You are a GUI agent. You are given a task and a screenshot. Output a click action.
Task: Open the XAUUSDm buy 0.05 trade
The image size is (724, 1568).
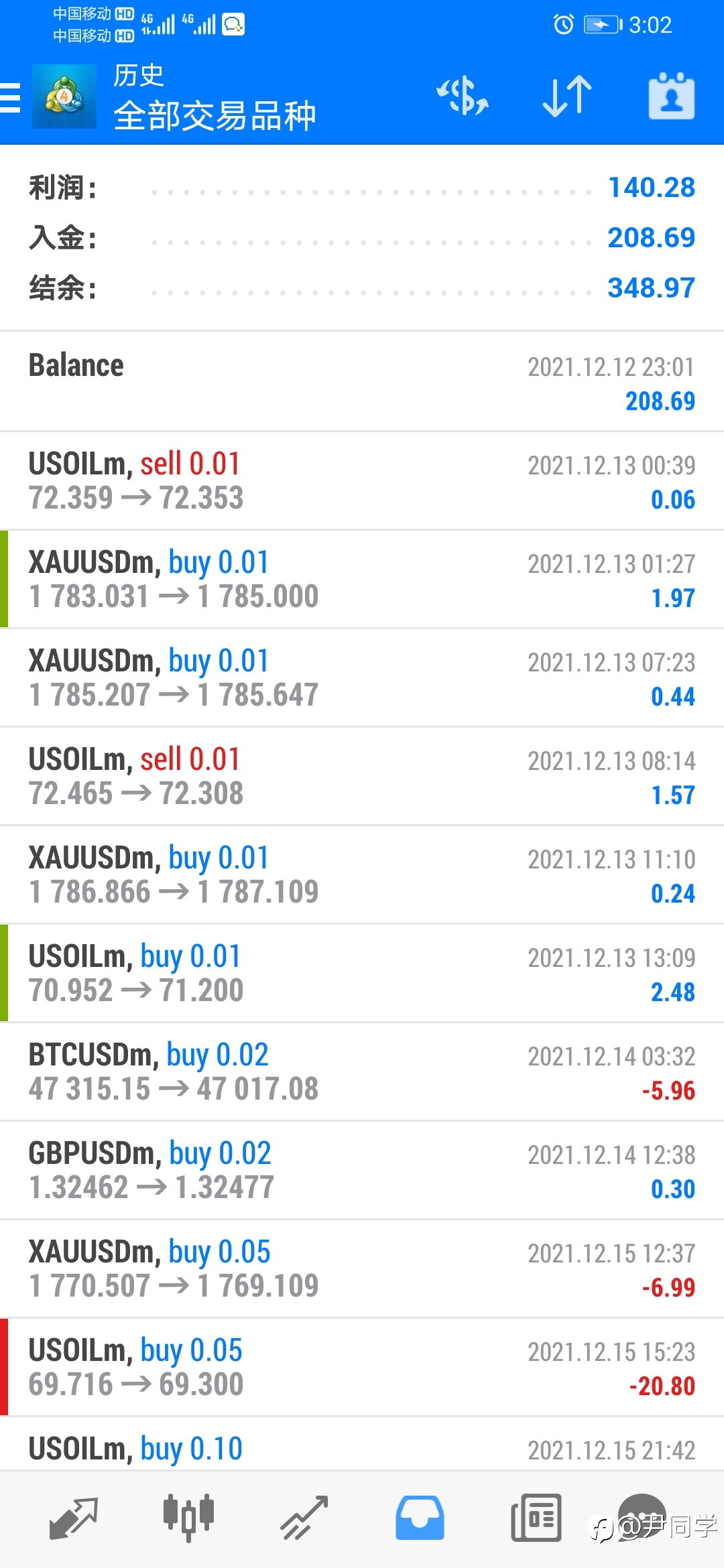pos(362,1268)
